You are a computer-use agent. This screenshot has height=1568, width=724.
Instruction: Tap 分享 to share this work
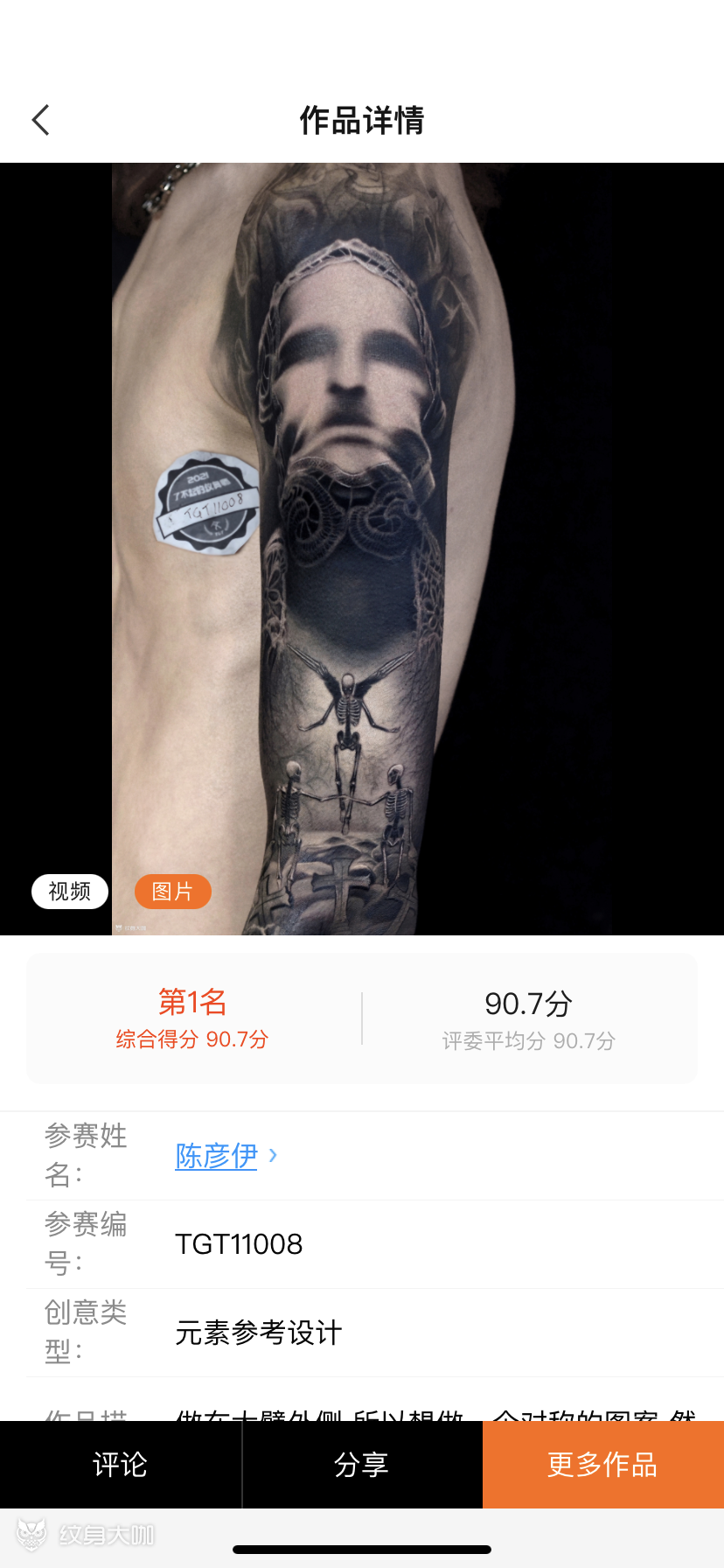[361, 1464]
